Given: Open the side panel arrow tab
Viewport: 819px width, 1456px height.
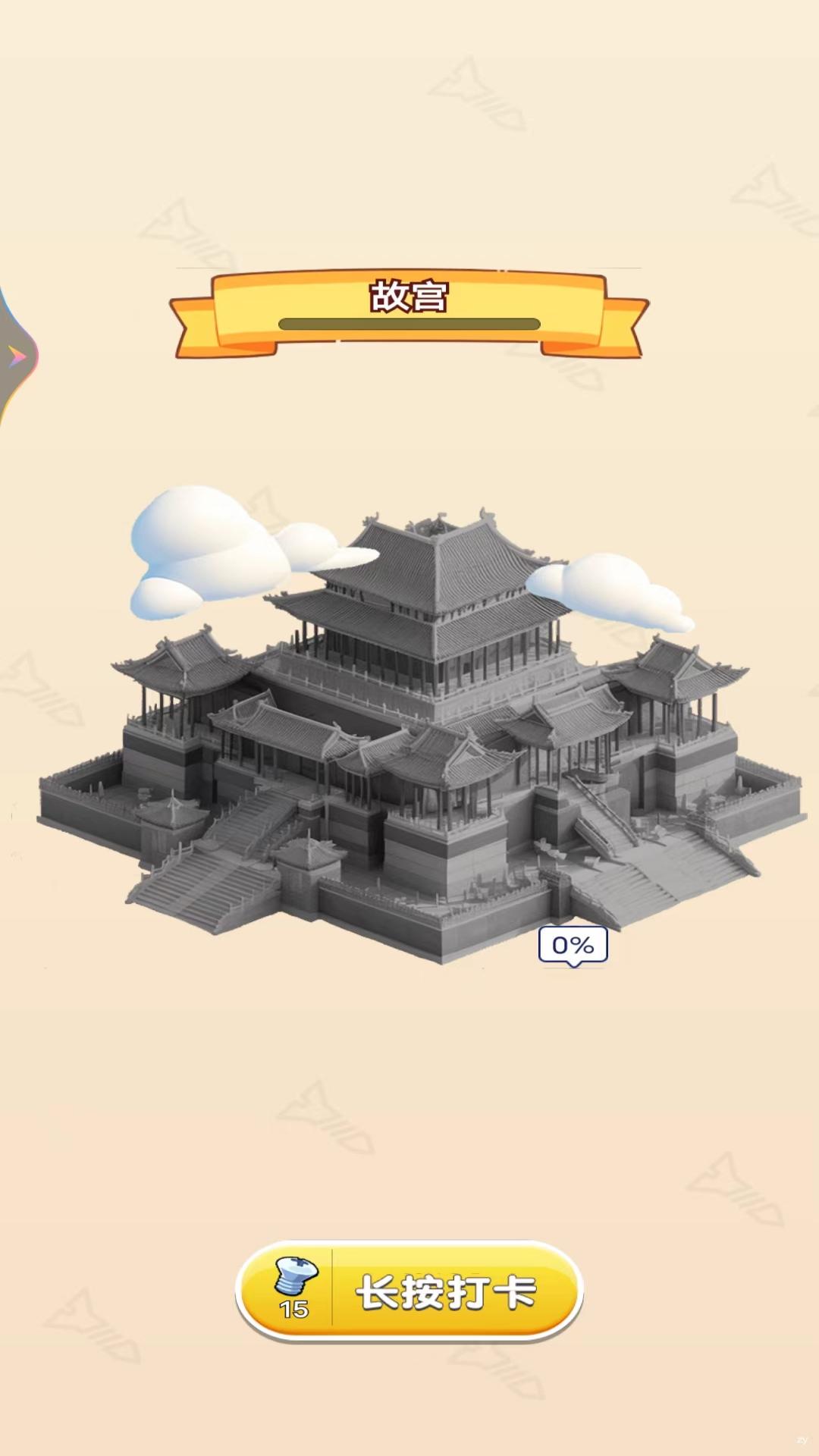Looking at the screenshot, I should 17,356.
